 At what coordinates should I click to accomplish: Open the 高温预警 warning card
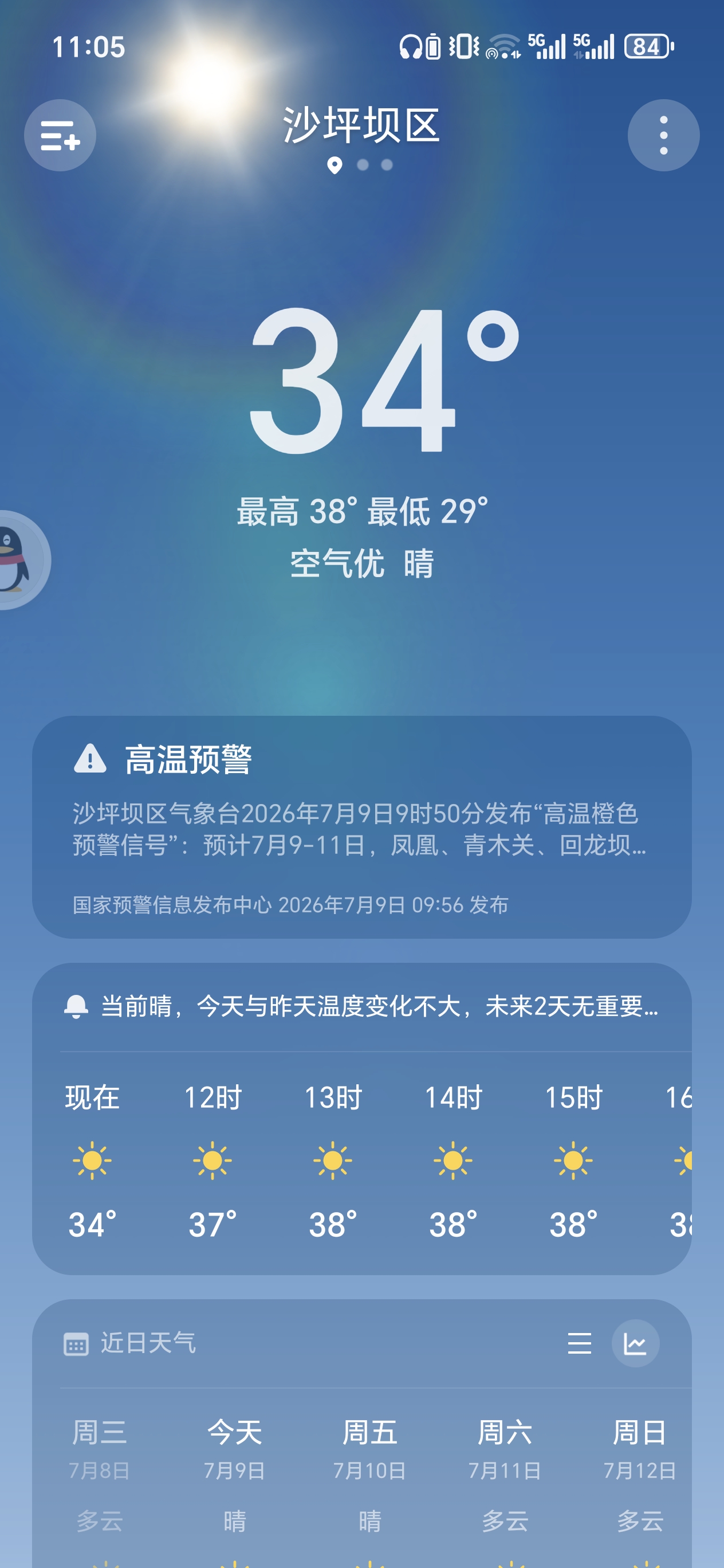point(362,826)
